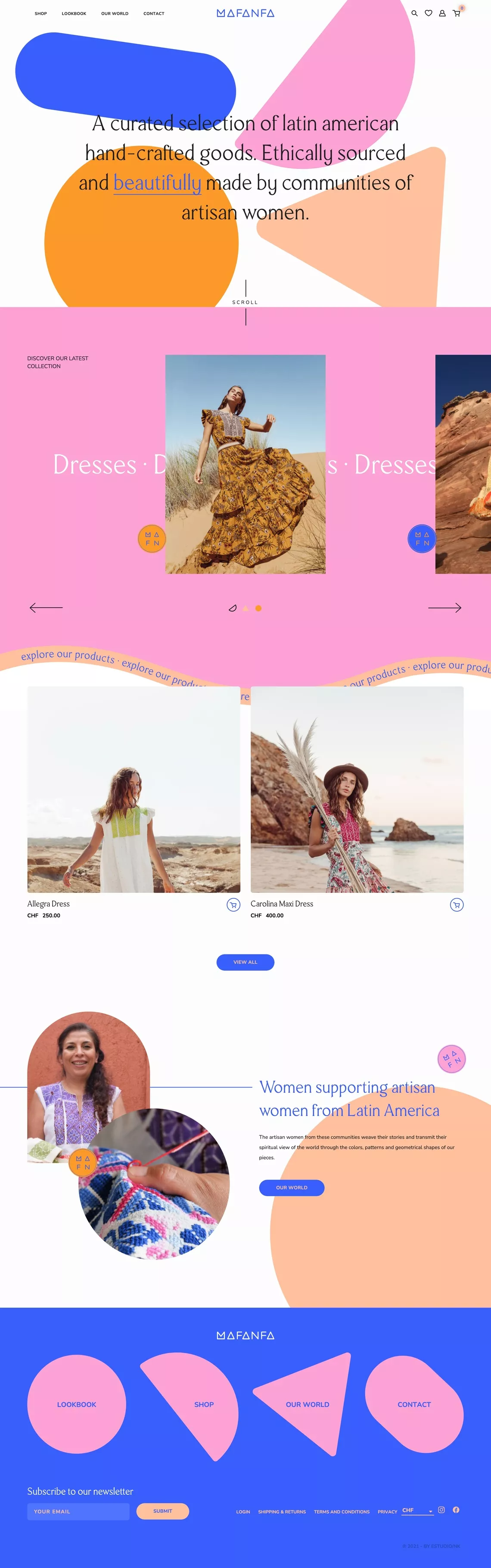The height and width of the screenshot is (1568, 491).
Task: Focus the Your Email newsletter field
Action: point(78,1512)
